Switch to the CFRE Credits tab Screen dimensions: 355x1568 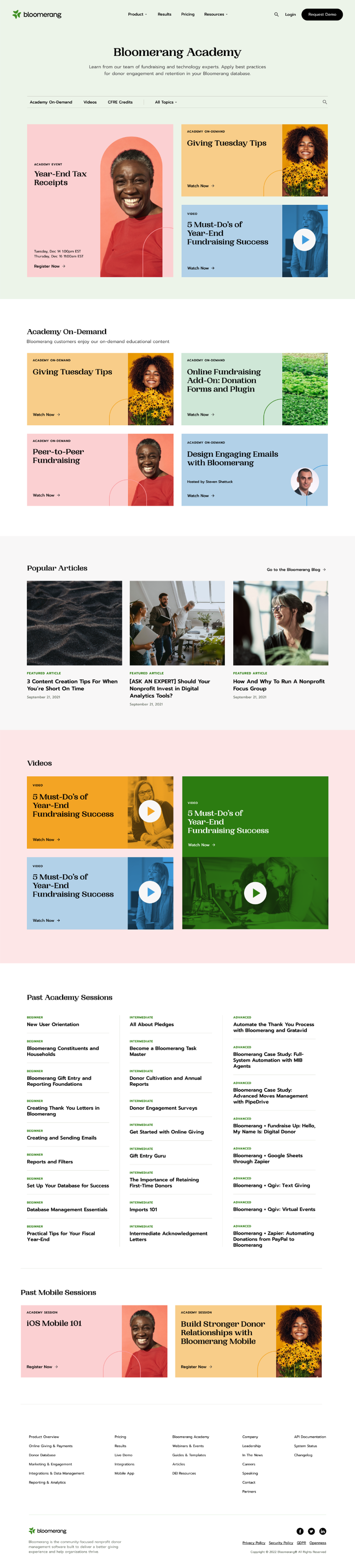(x=120, y=102)
